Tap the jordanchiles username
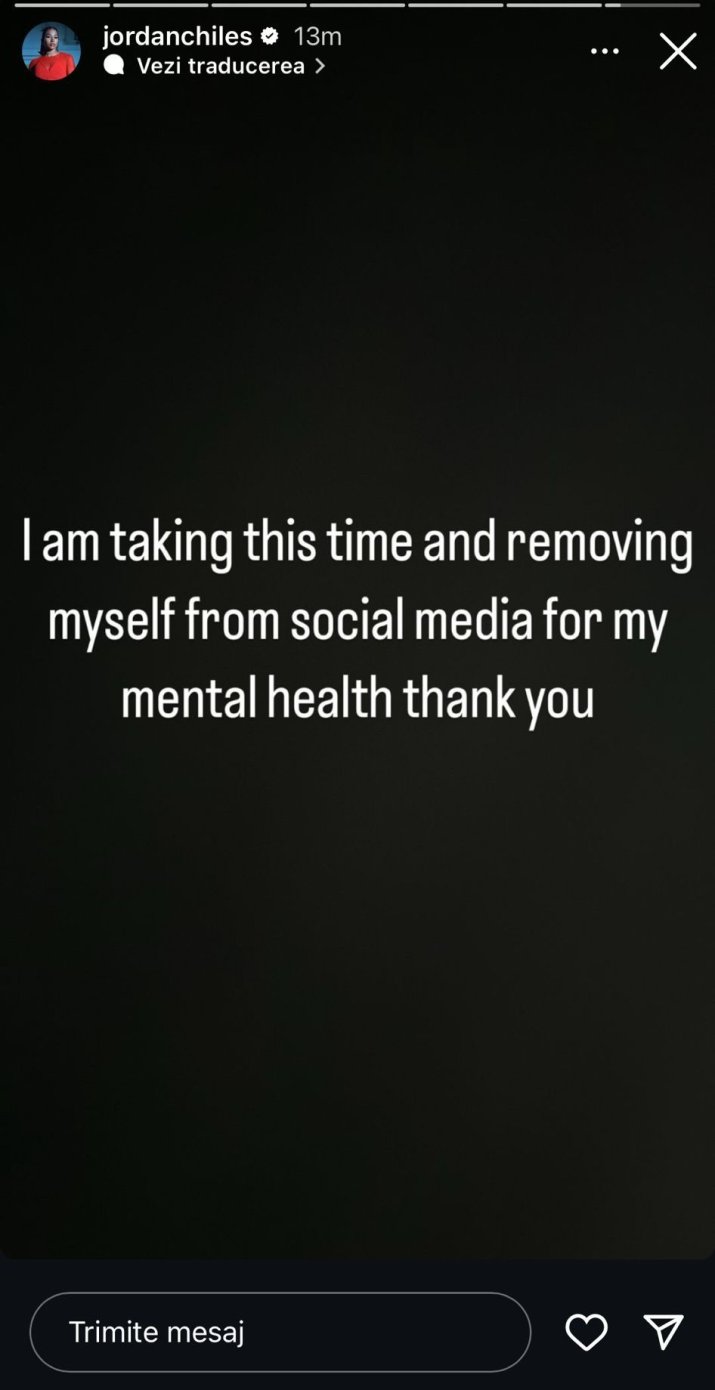The width and height of the screenshot is (715, 1390). [177, 36]
